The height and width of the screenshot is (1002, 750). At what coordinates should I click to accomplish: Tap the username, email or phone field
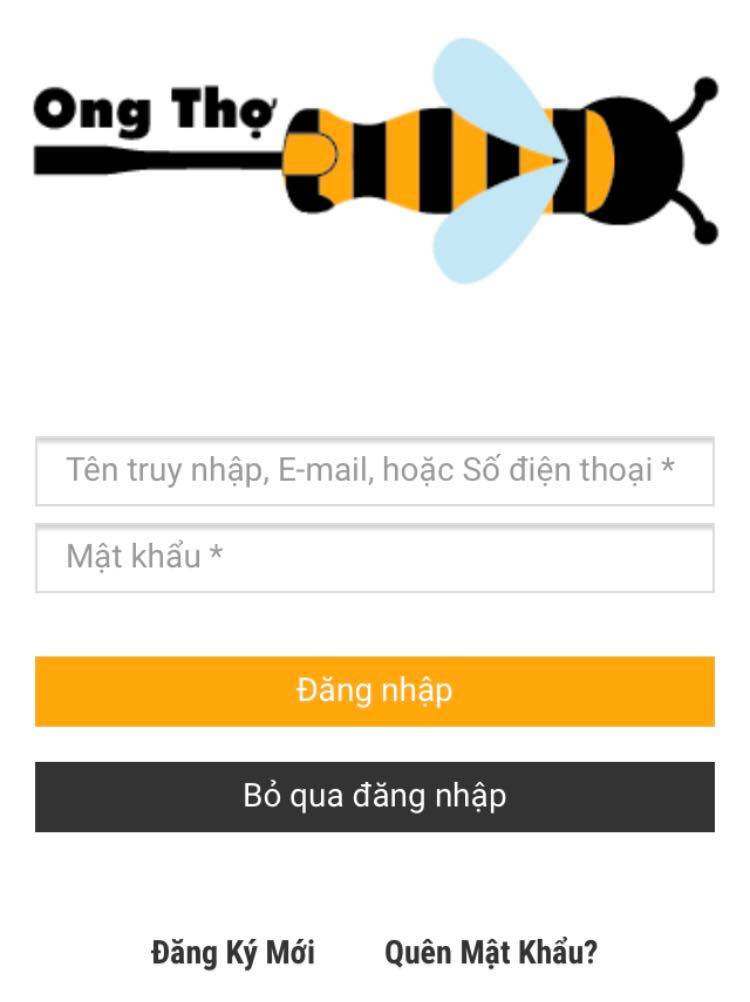(x=374, y=470)
